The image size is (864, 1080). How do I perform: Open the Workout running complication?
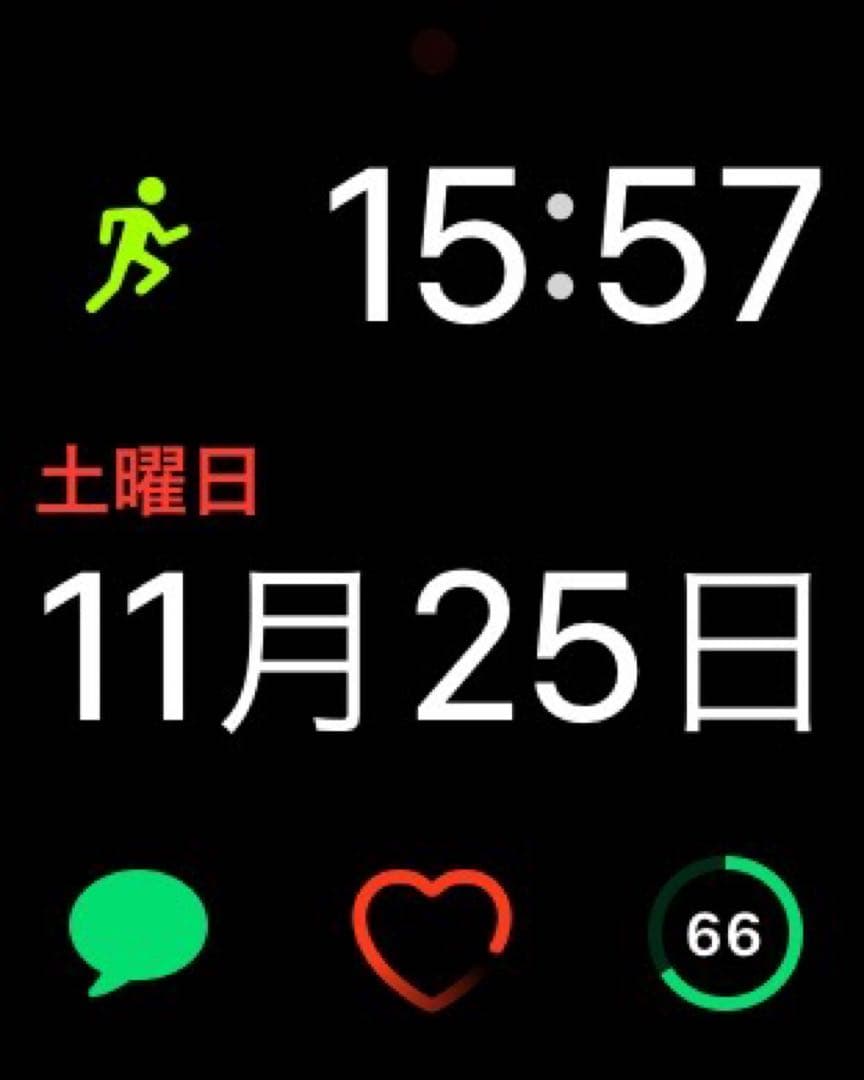point(139,245)
